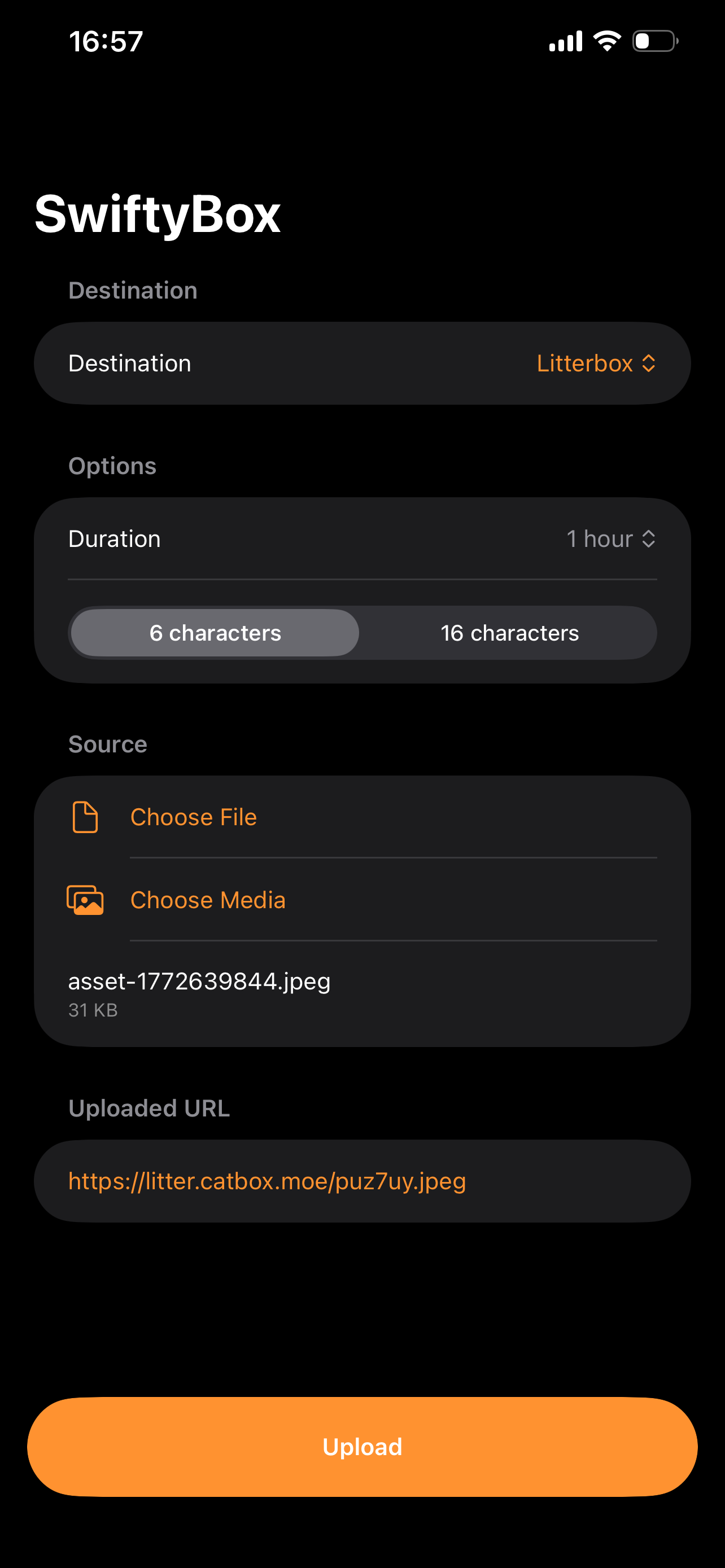This screenshot has width=725, height=1568.
Task: Open the litter.catbox.moe uploaded URL
Action: (x=267, y=1181)
